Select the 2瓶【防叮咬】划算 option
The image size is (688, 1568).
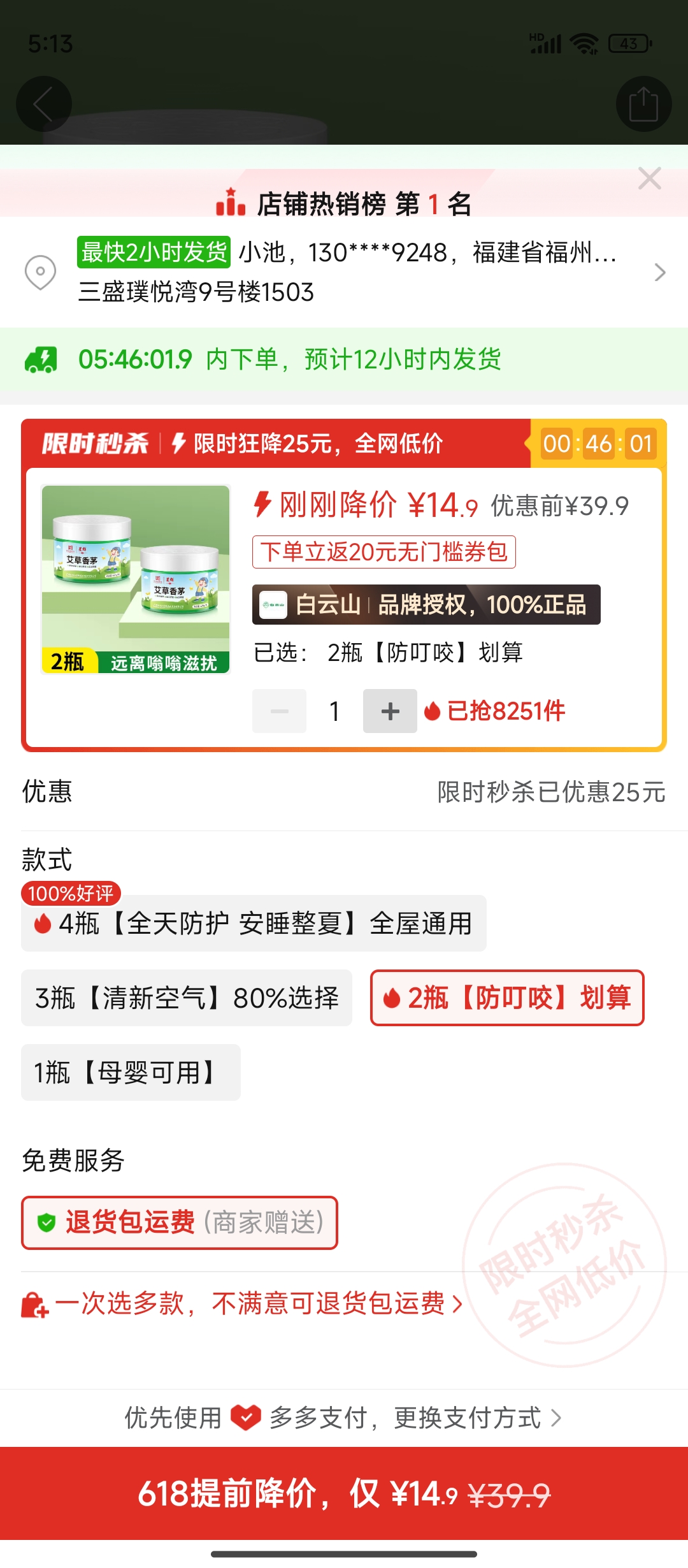point(507,998)
